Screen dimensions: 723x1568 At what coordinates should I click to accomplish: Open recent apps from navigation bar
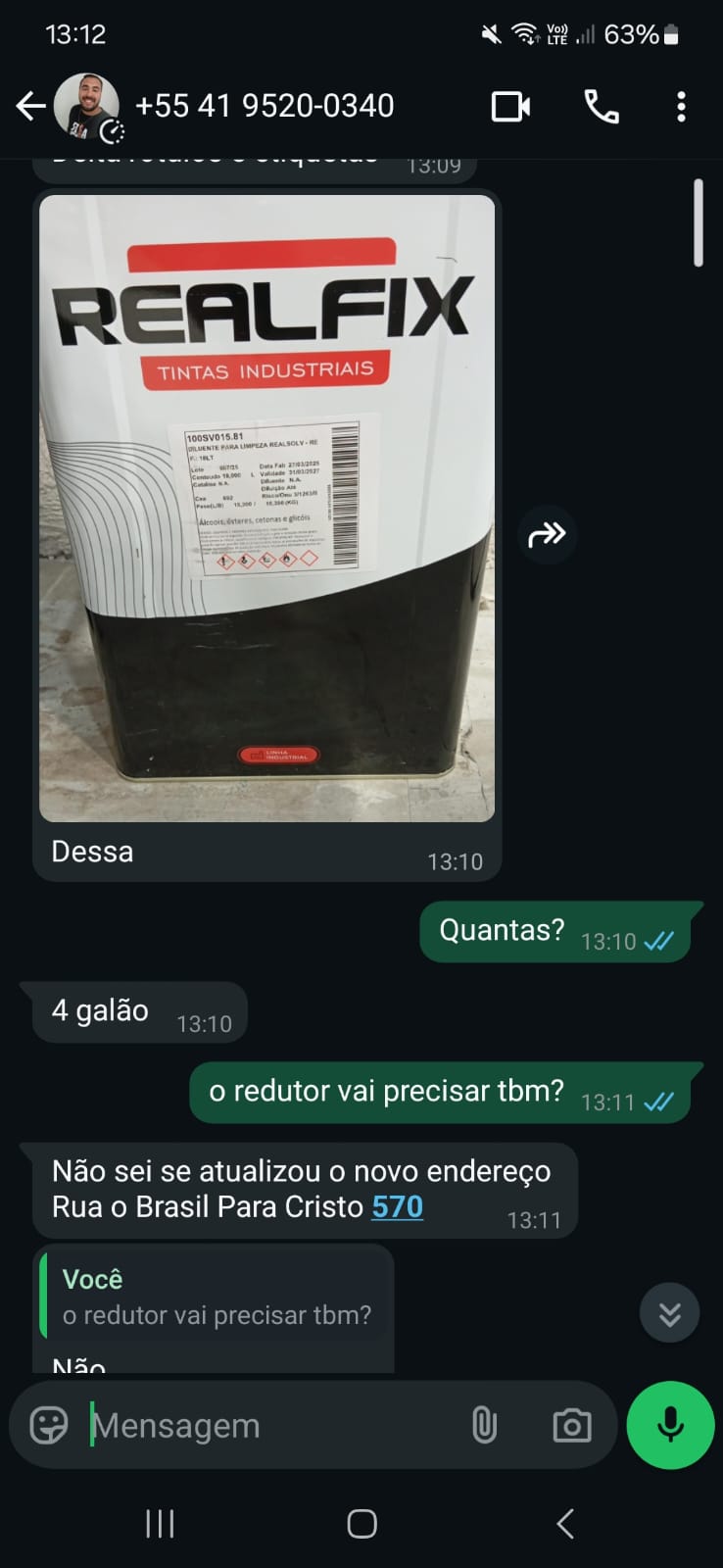coord(160,1524)
